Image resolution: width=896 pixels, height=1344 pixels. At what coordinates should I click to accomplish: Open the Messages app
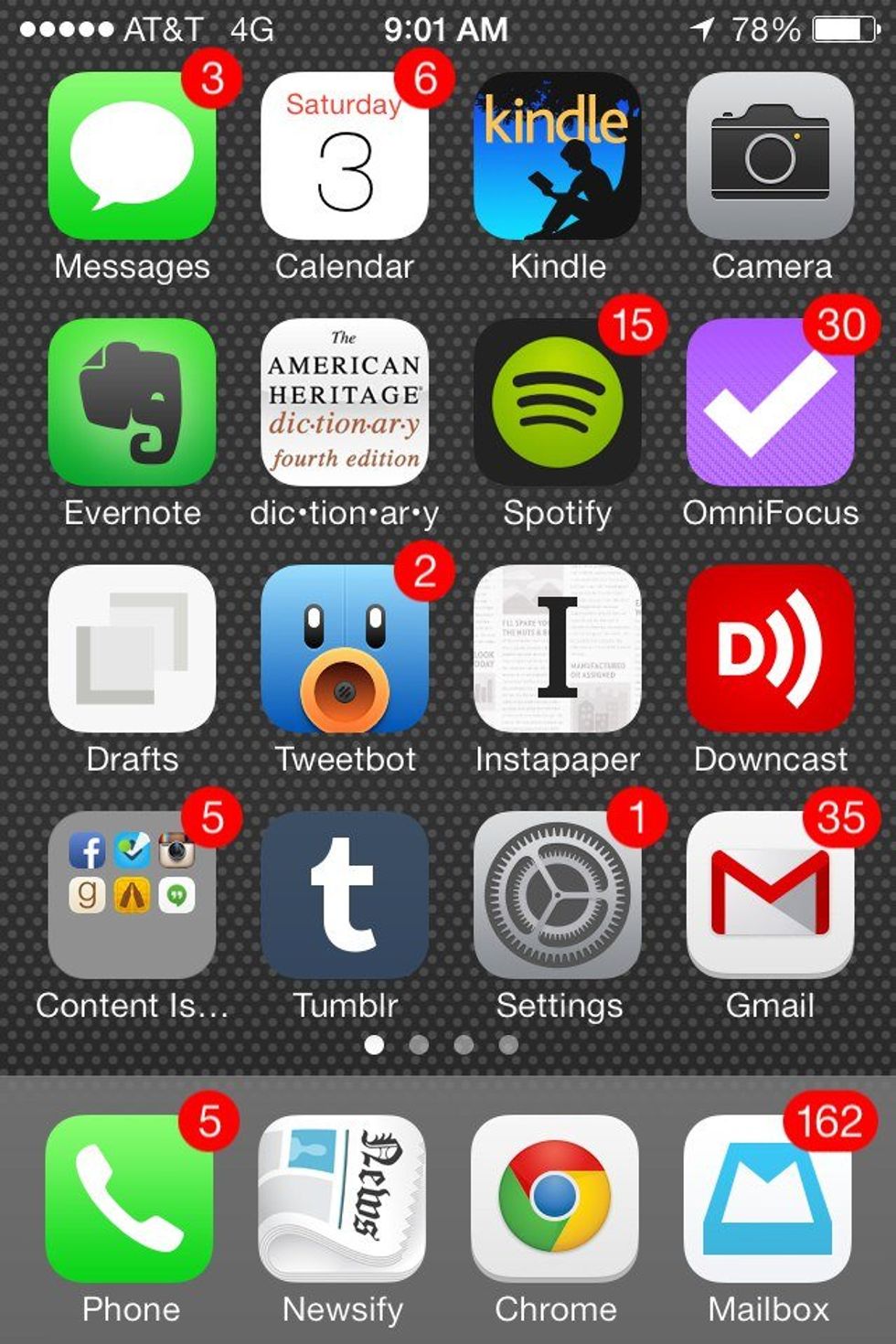(132, 155)
